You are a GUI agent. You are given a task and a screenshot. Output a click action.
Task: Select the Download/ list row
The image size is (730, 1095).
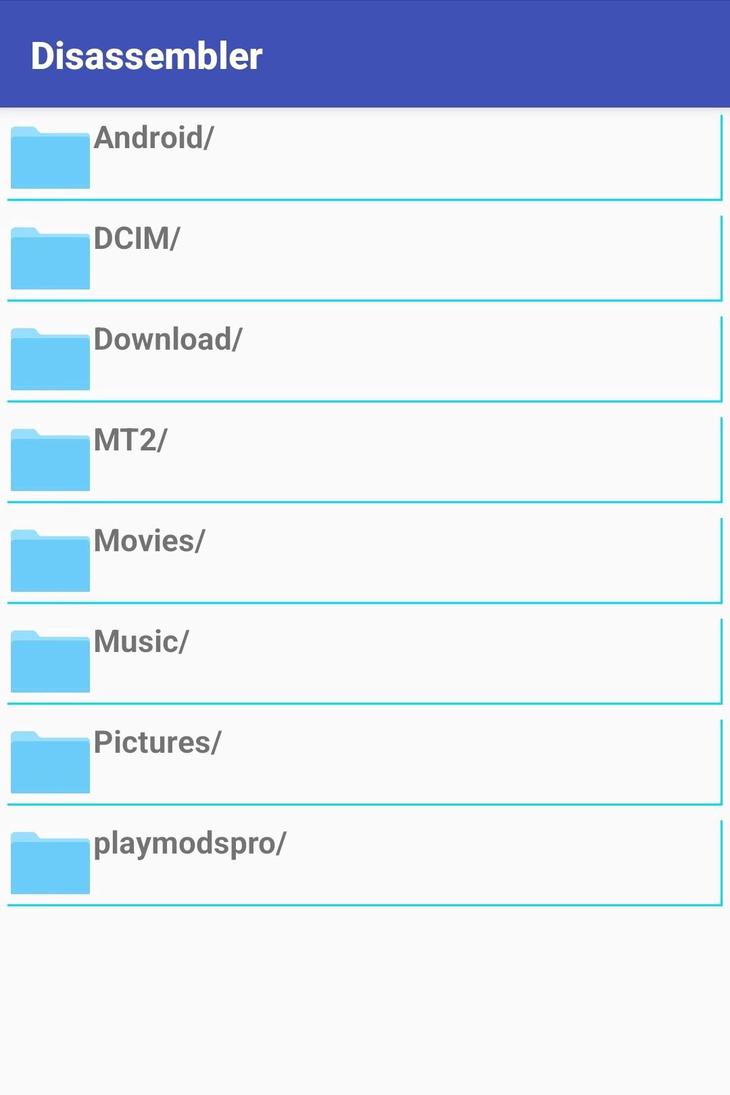click(363, 357)
